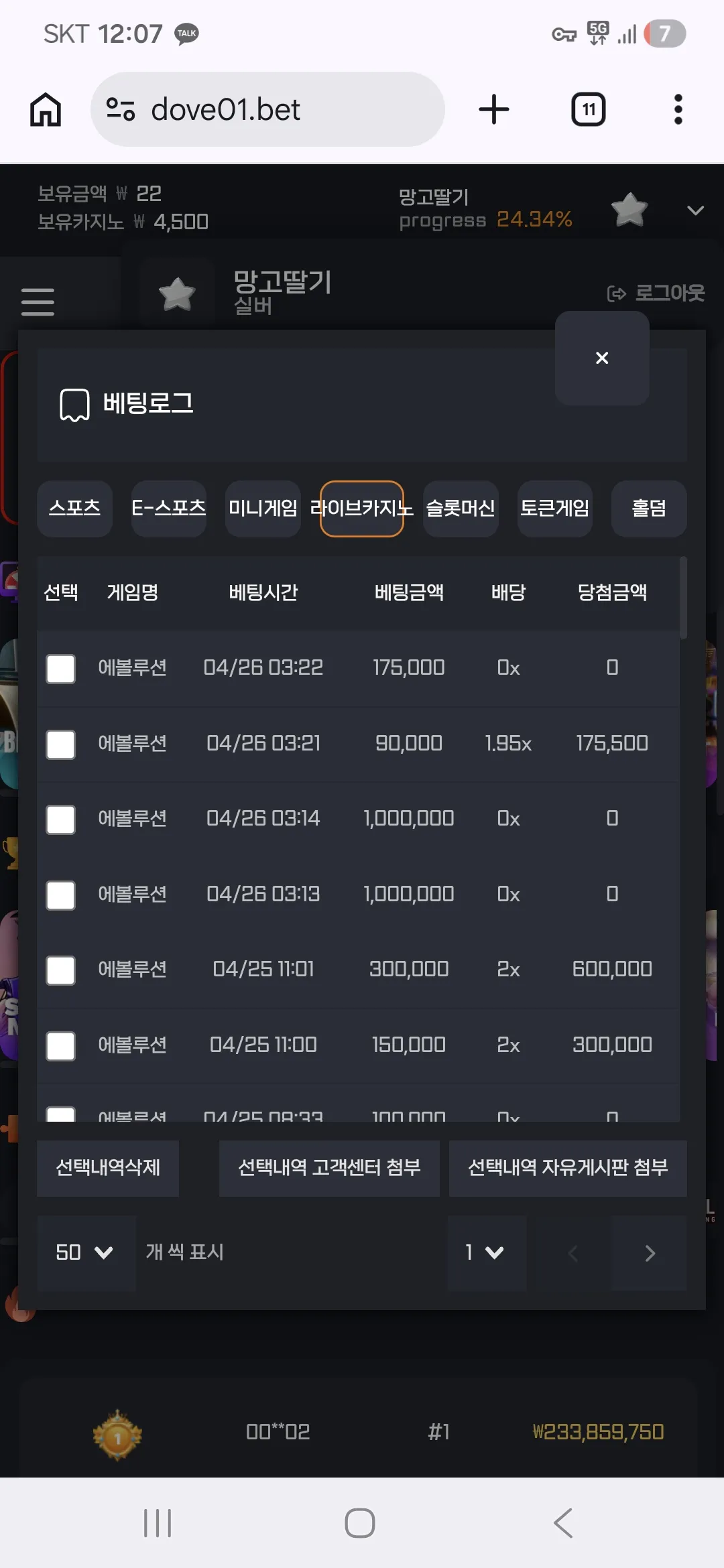724x1568 pixels.
Task: Switch to the E-스포츠 tab
Action: coord(168,509)
